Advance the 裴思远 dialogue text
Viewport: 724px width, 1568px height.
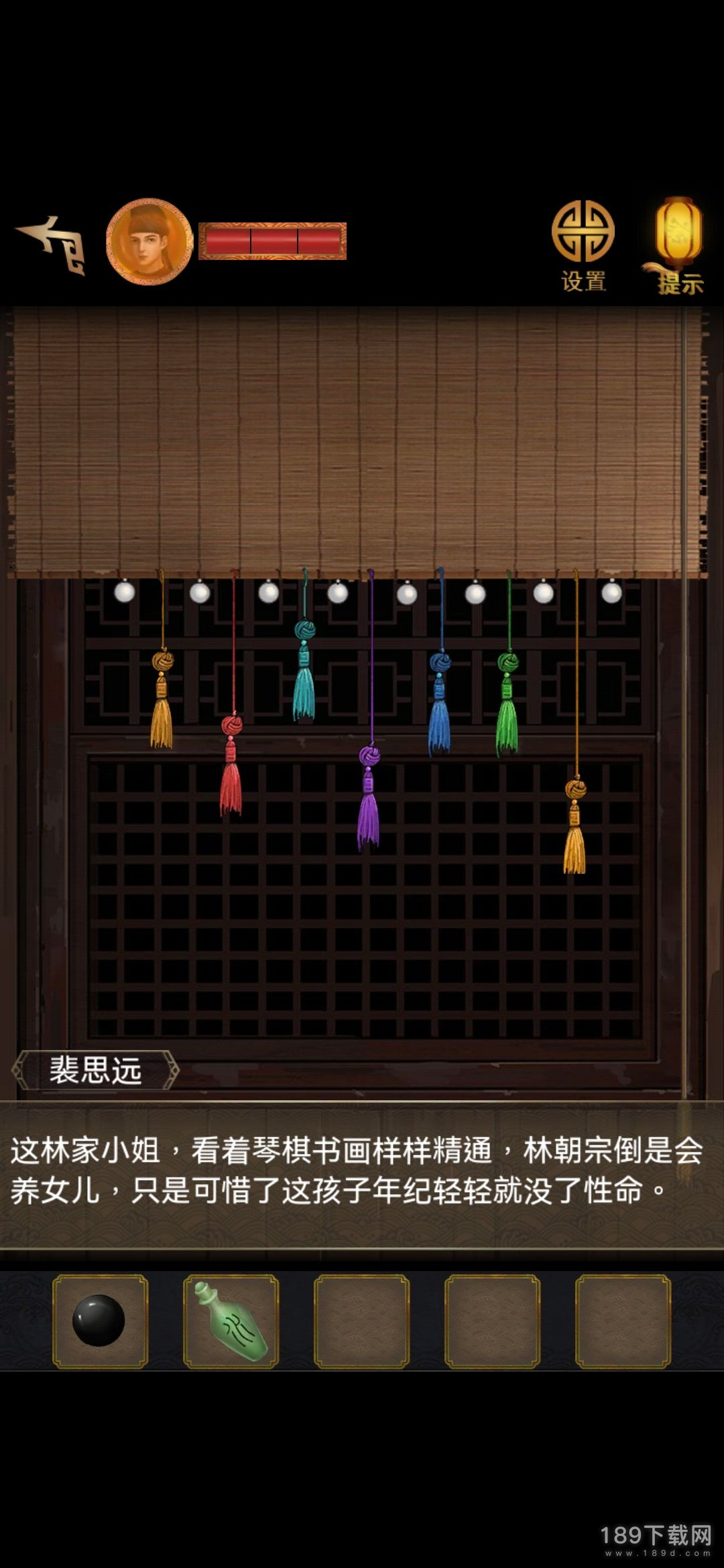click(x=362, y=1171)
